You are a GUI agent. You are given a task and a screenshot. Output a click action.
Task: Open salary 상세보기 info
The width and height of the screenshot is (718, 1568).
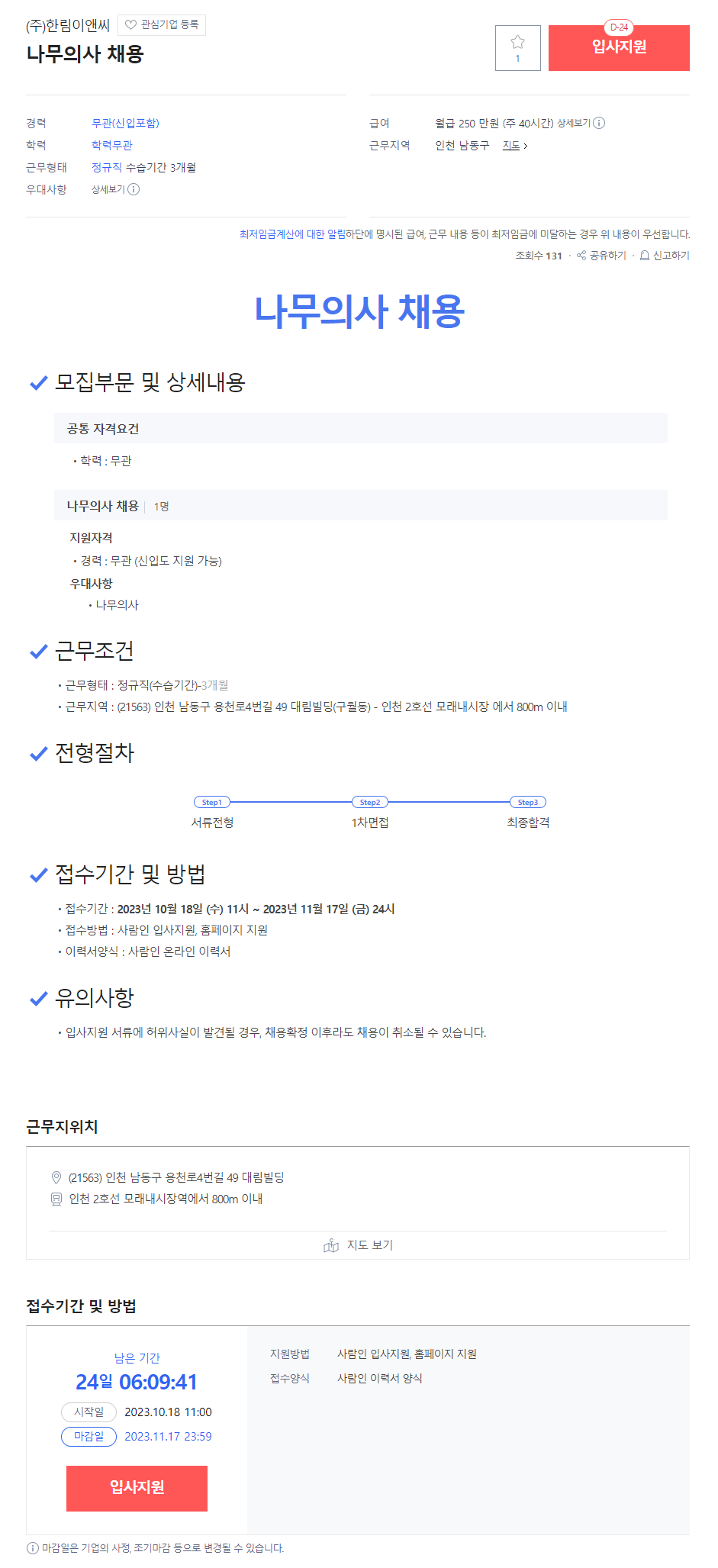[580, 123]
